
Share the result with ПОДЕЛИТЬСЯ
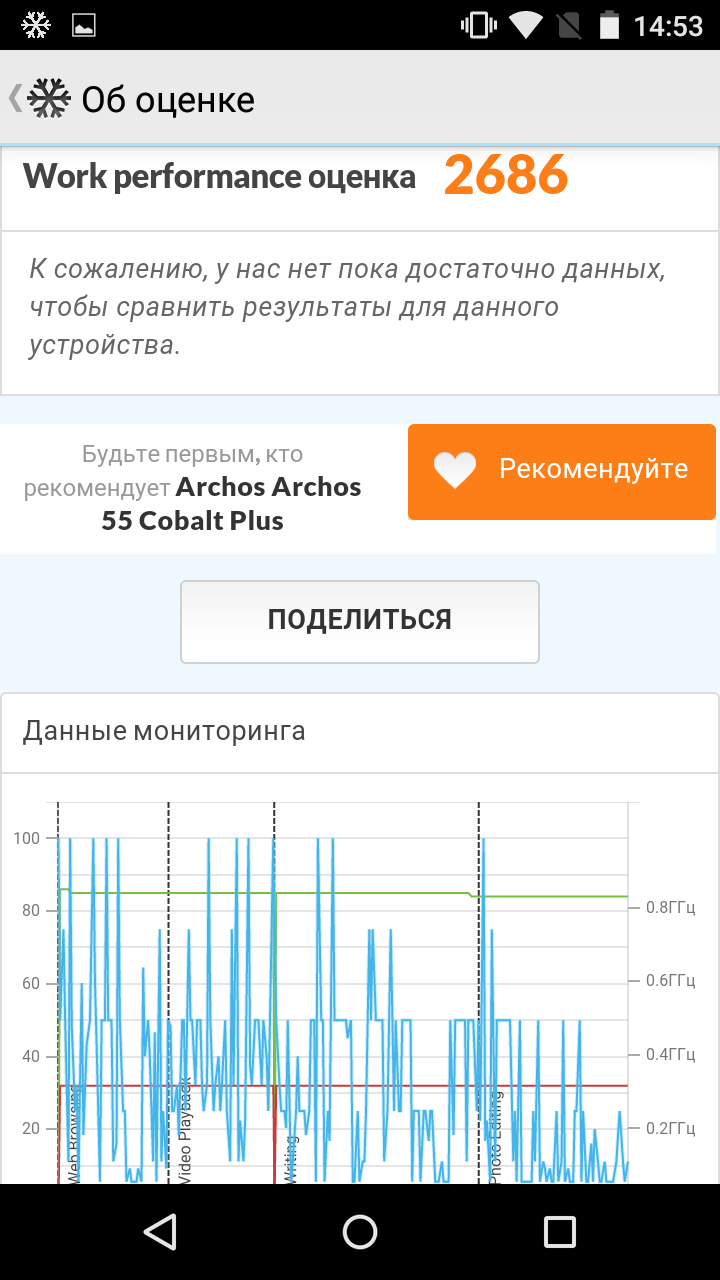(x=360, y=621)
